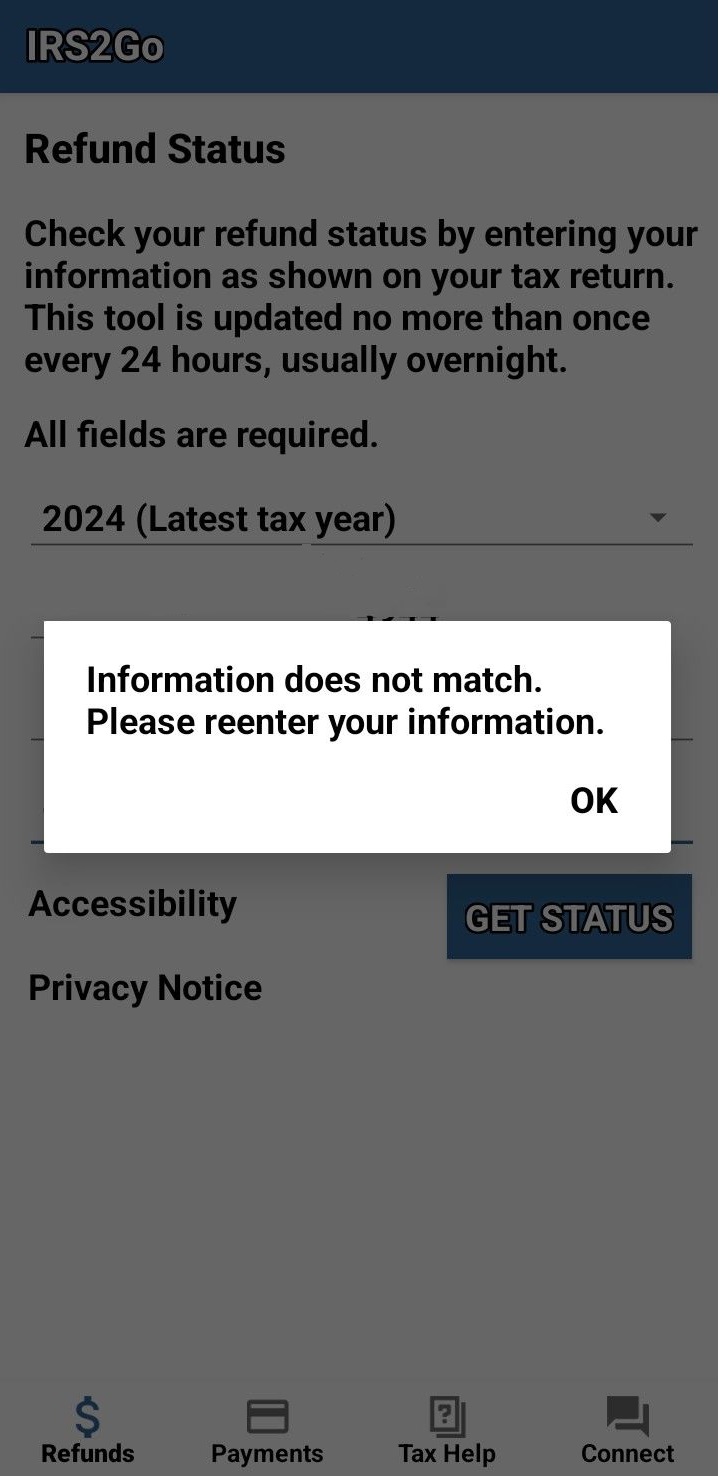Dismiss the alert by tapping OK
Screen dimensions: 720x1476
(594, 800)
